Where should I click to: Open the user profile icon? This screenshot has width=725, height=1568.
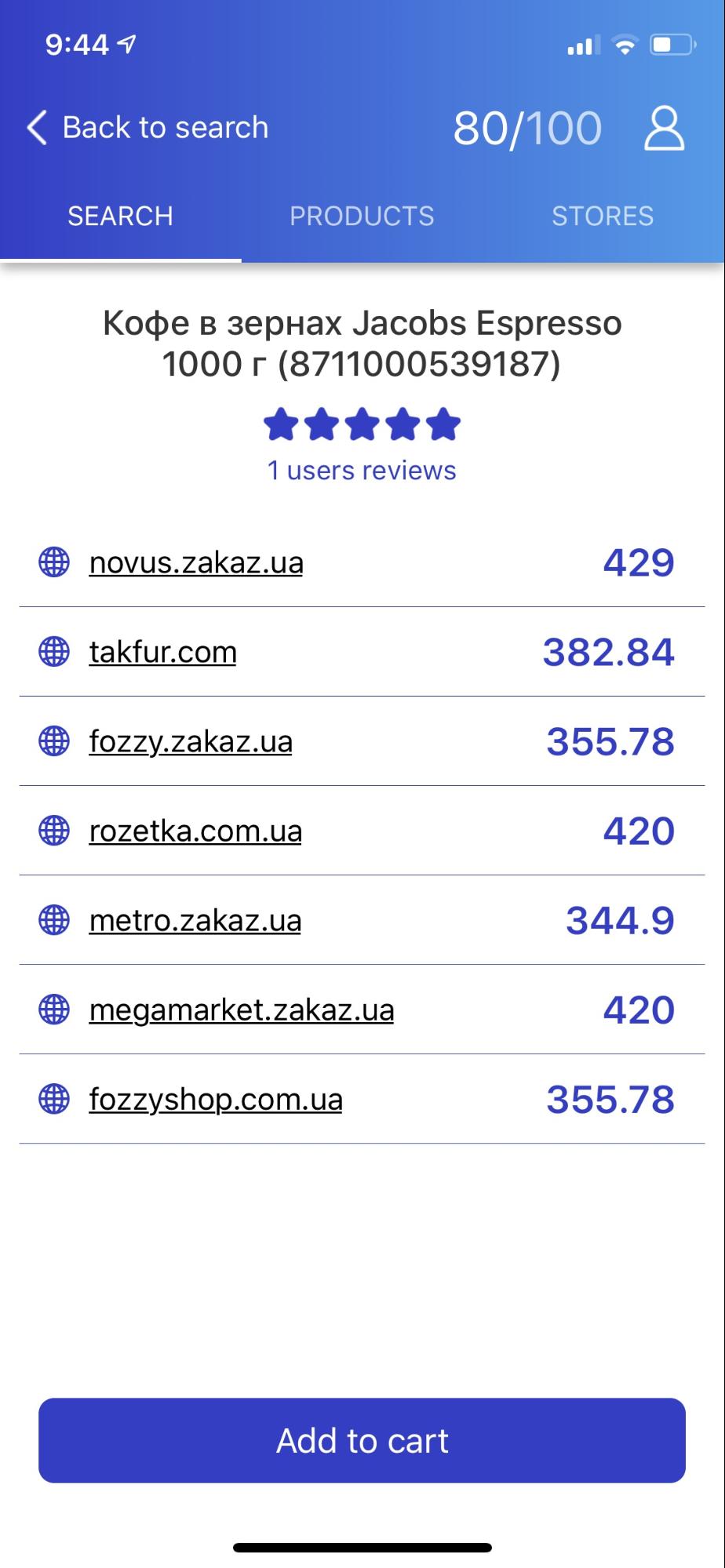click(664, 129)
